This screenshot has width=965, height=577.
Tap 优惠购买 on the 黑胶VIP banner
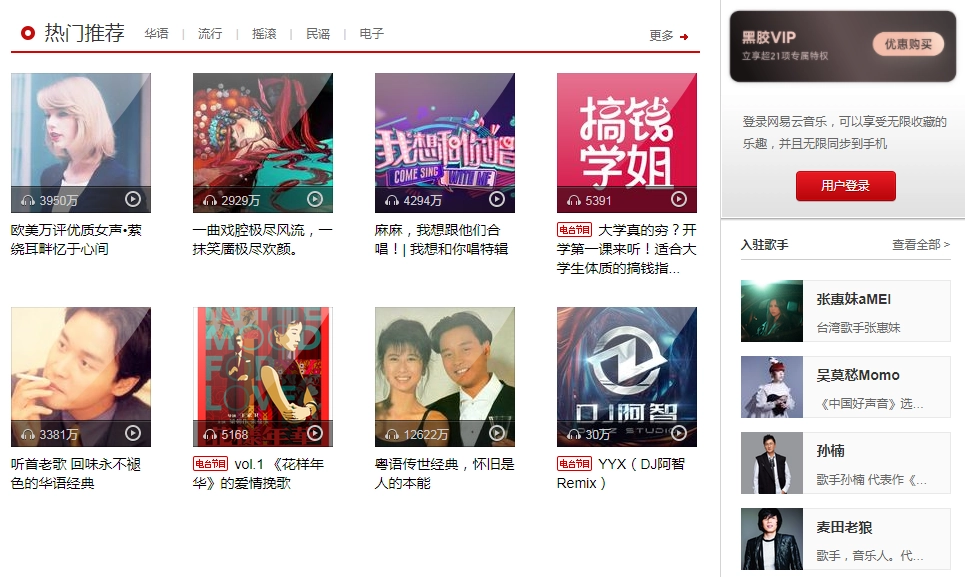(x=908, y=44)
